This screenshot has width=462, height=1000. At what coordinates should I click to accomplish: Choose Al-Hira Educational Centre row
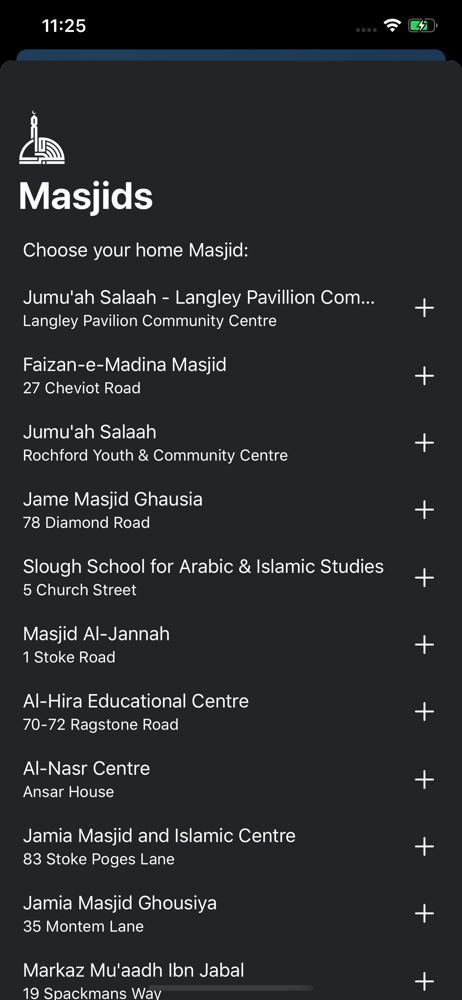pyautogui.click(x=231, y=712)
